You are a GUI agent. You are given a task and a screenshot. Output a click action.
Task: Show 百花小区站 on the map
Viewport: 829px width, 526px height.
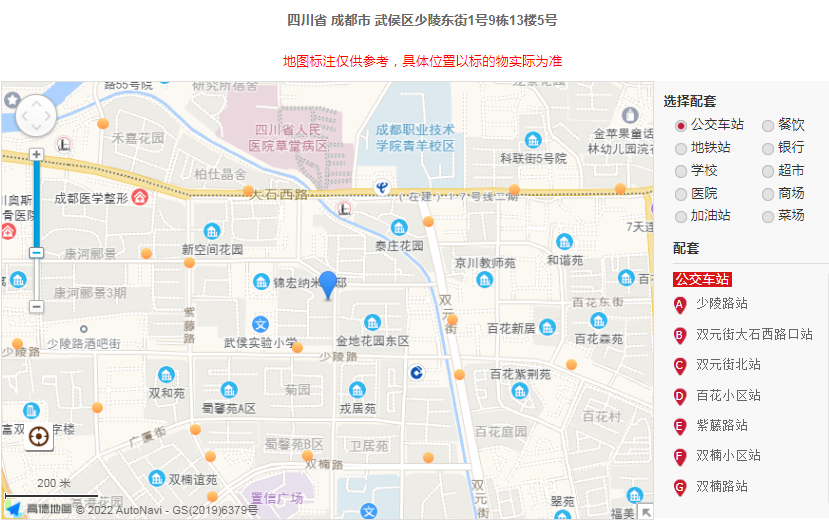coord(728,396)
